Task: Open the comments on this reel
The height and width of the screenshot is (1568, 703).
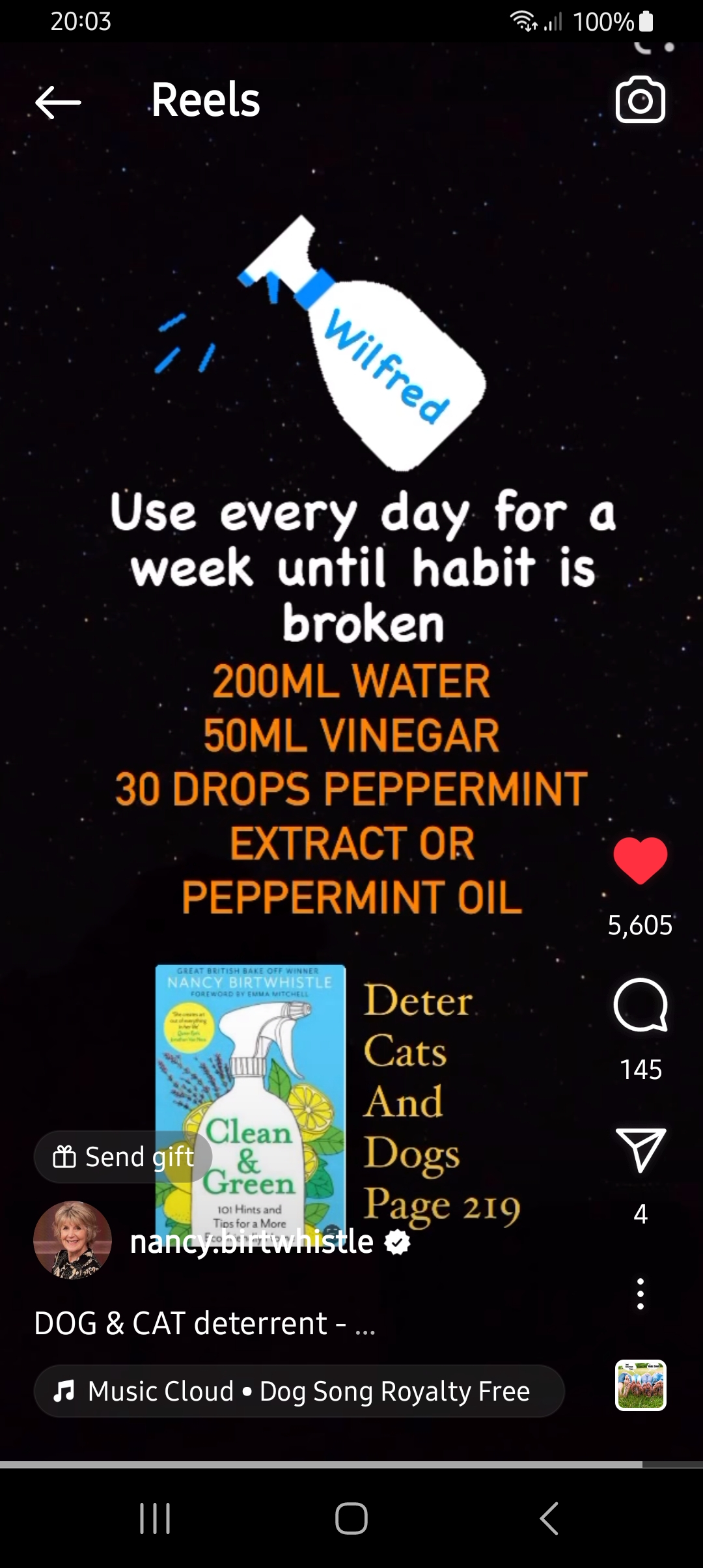Action: pos(641,1005)
